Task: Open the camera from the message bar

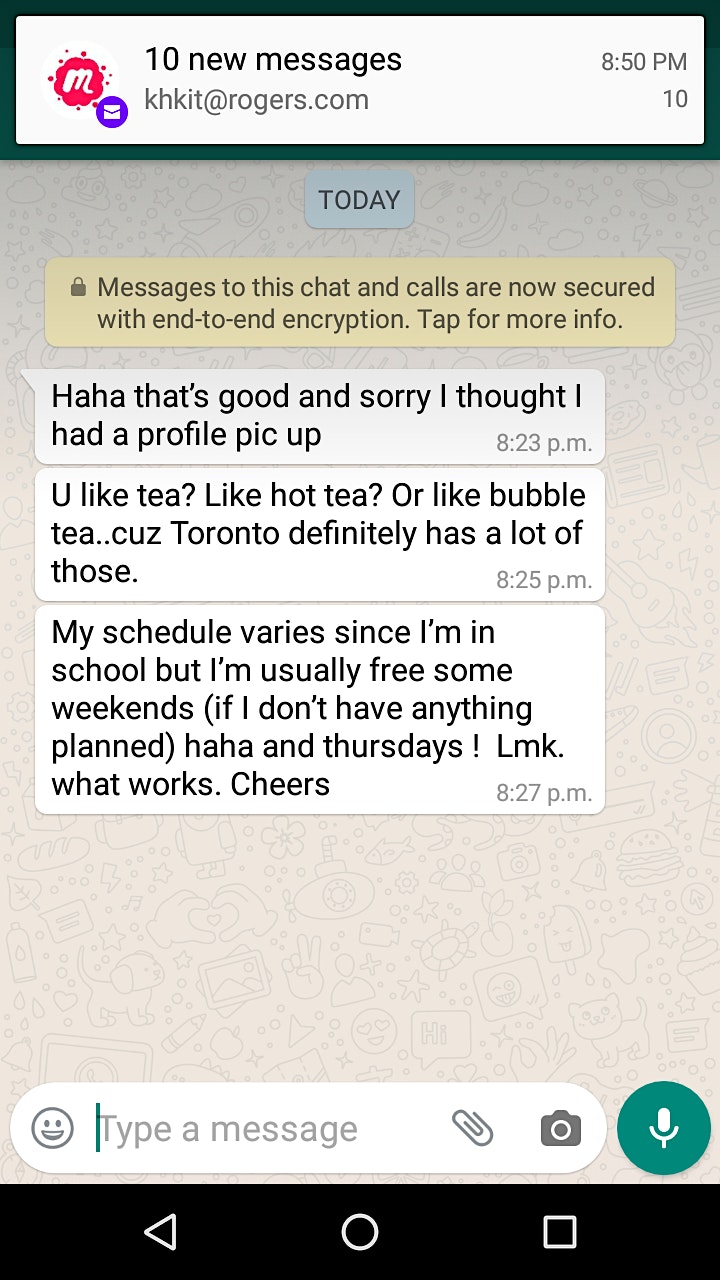Action: pyautogui.click(x=561, y=1129)
